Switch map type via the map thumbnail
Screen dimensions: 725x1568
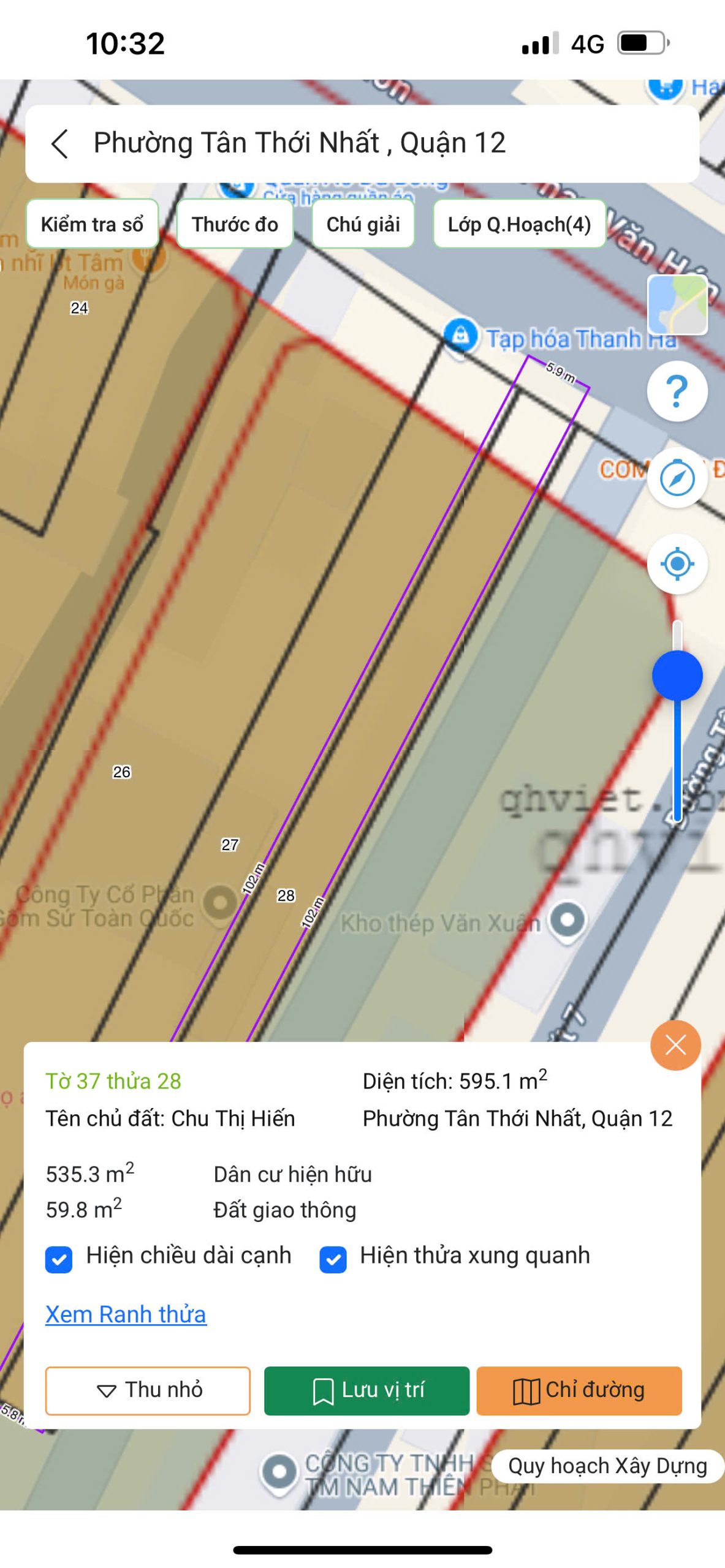click(677, 305)
